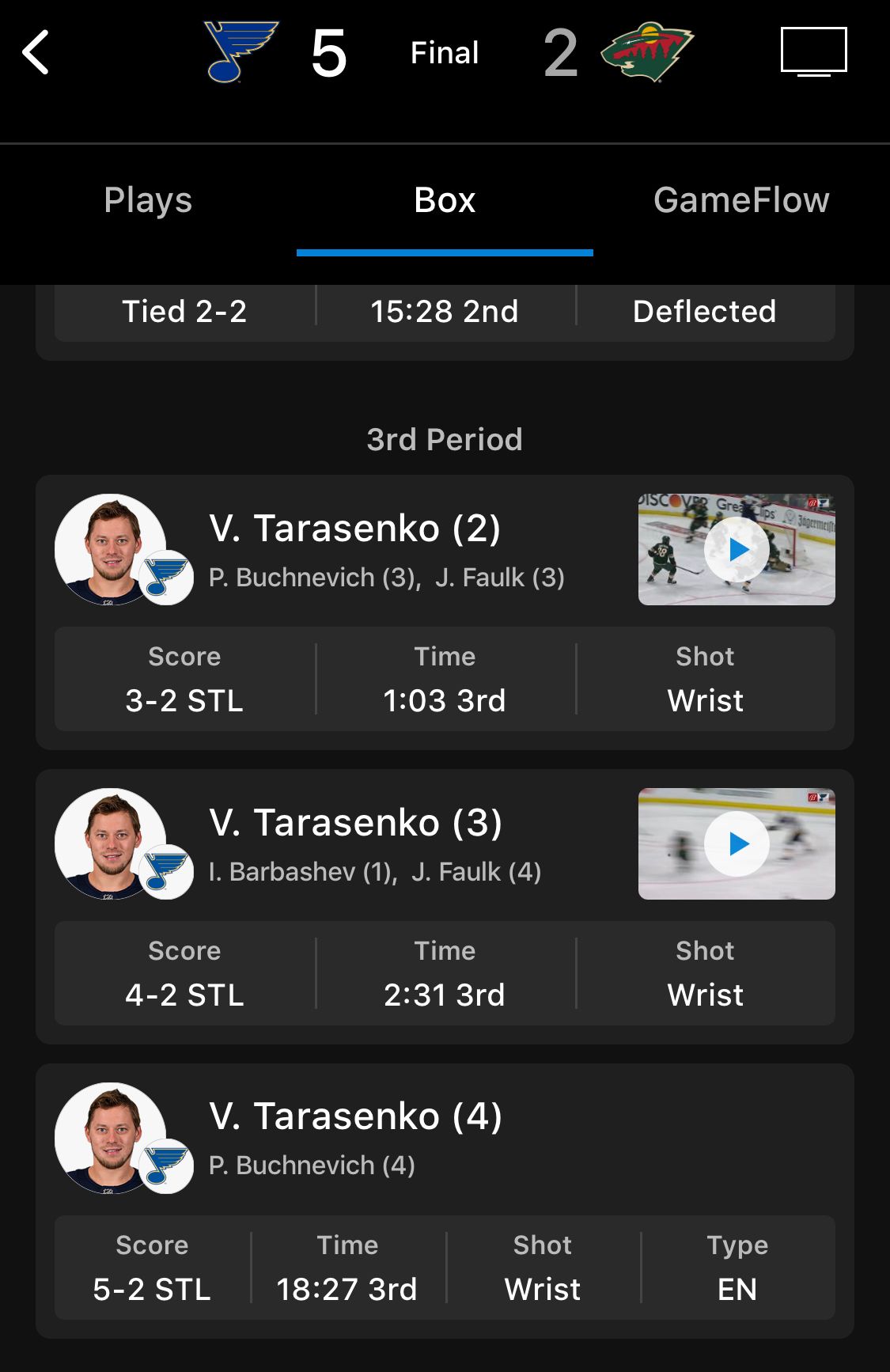Viewport: 890px width, 1372px height.
Task: Open the TV watch icon
Action: [813, 51]
